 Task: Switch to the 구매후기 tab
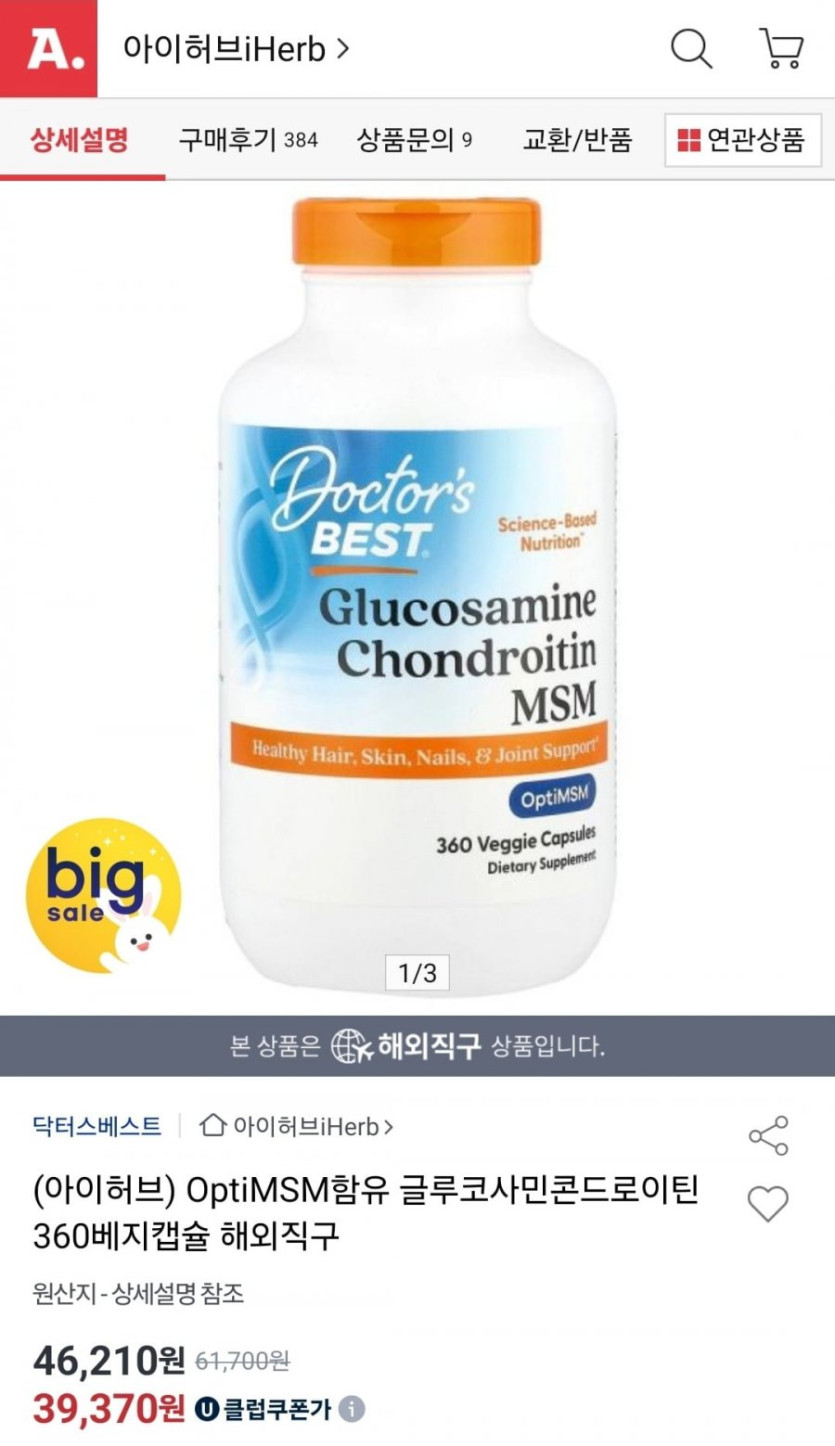pos(247,140)
